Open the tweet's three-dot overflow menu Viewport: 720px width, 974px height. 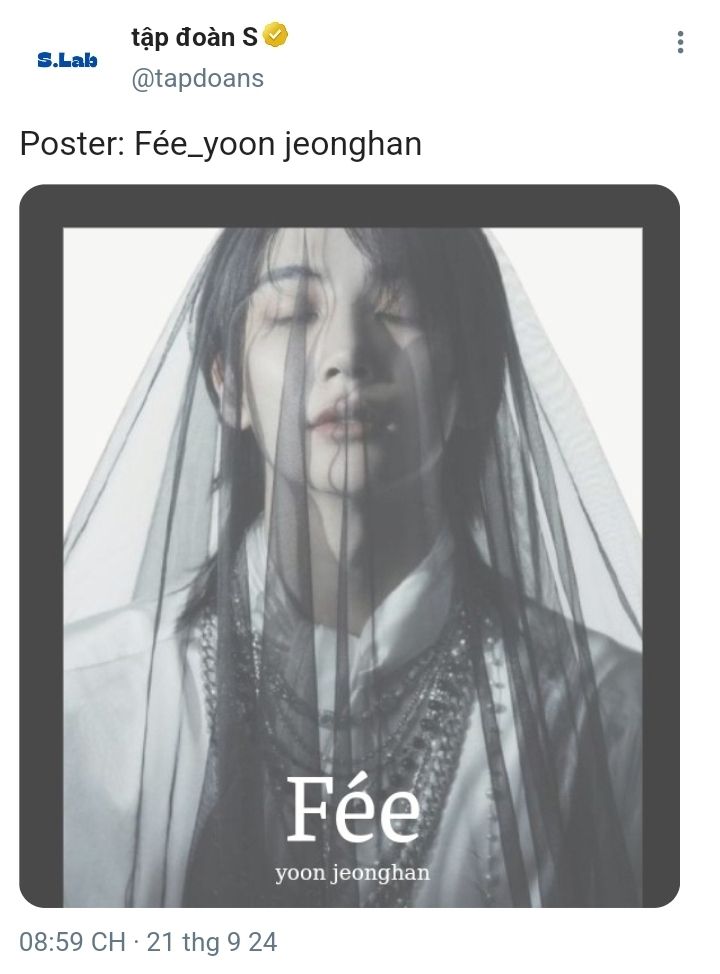tap(680, 42)
